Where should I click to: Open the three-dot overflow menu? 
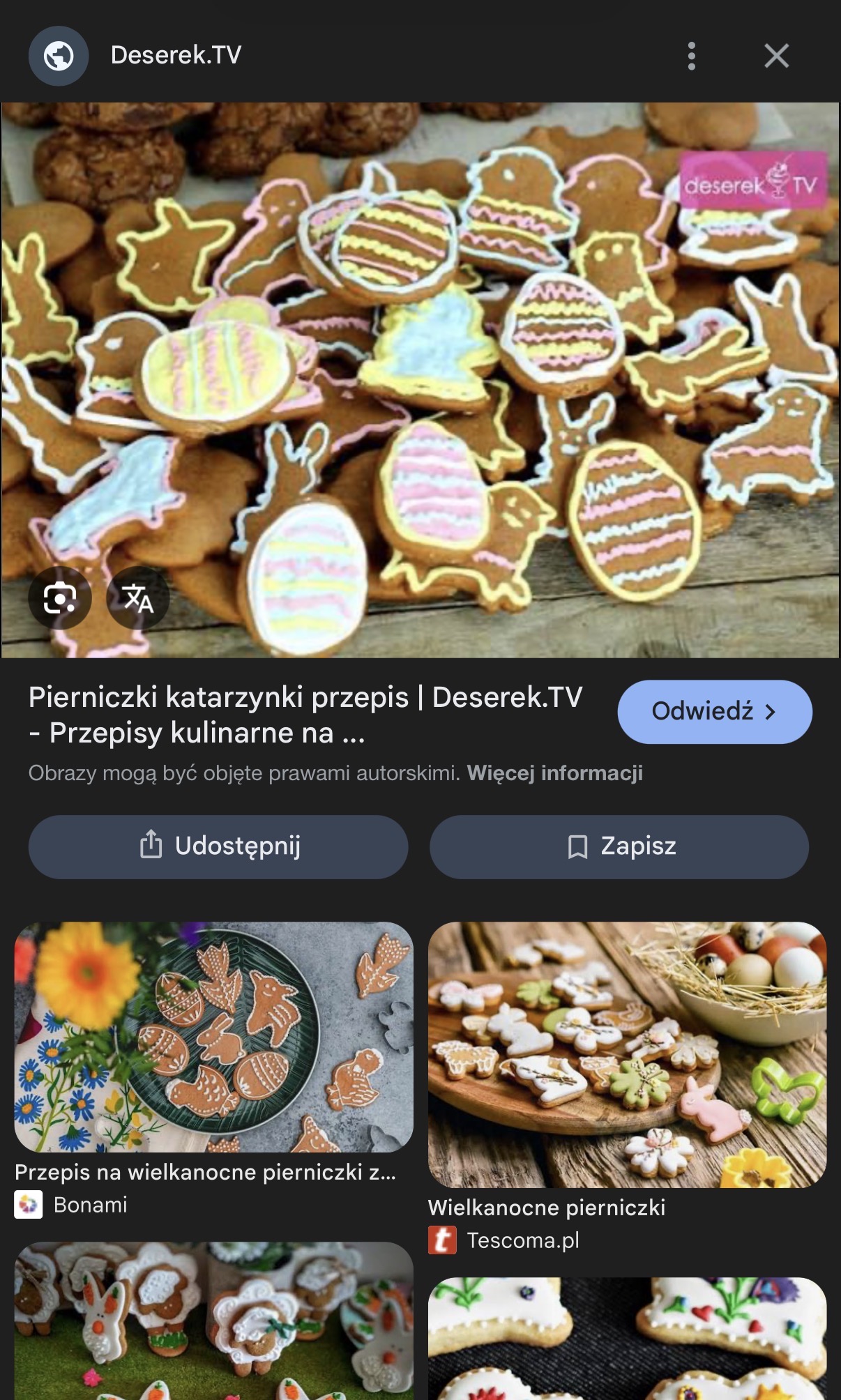691,56
